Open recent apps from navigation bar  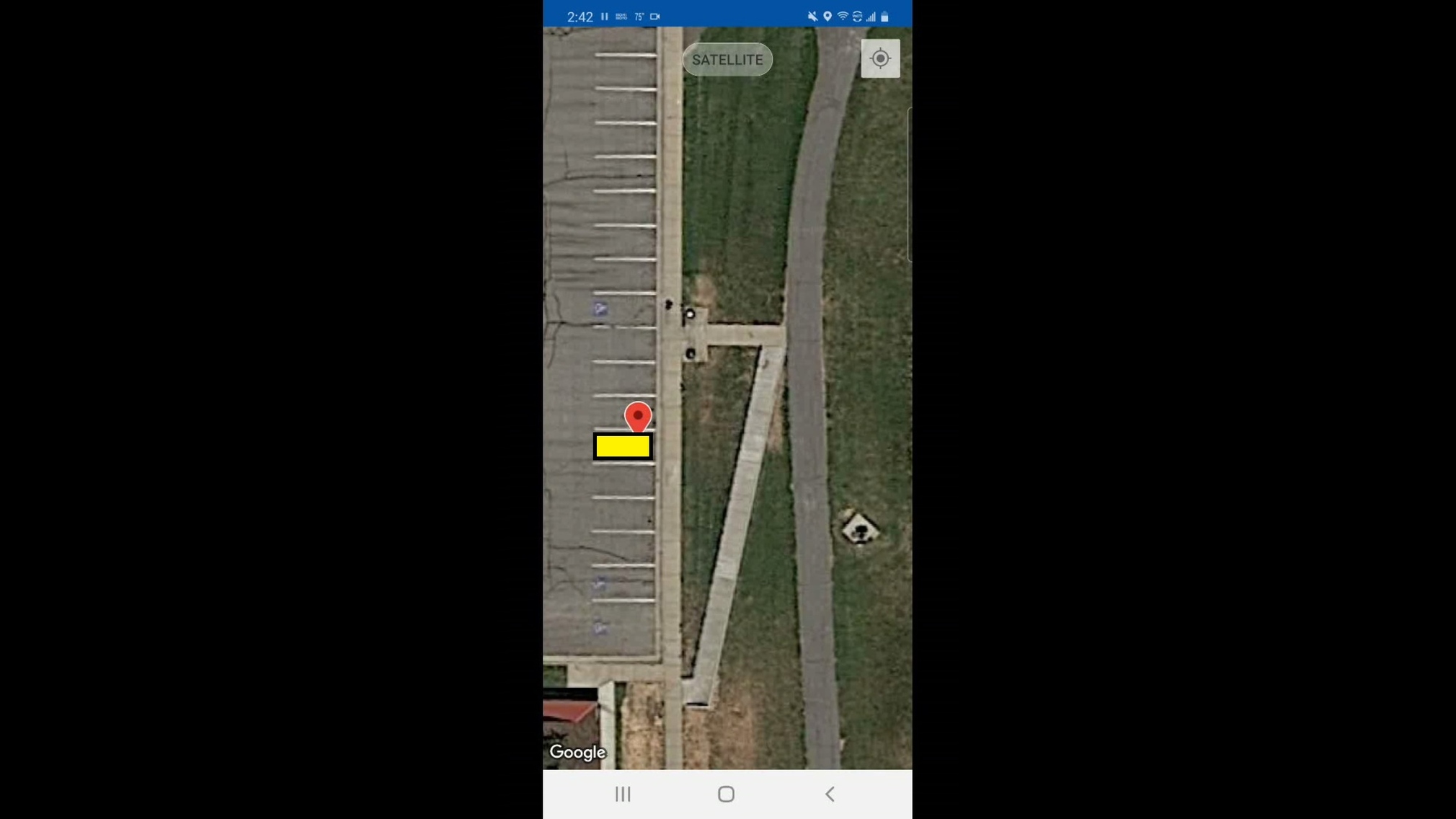coord(623,794)
